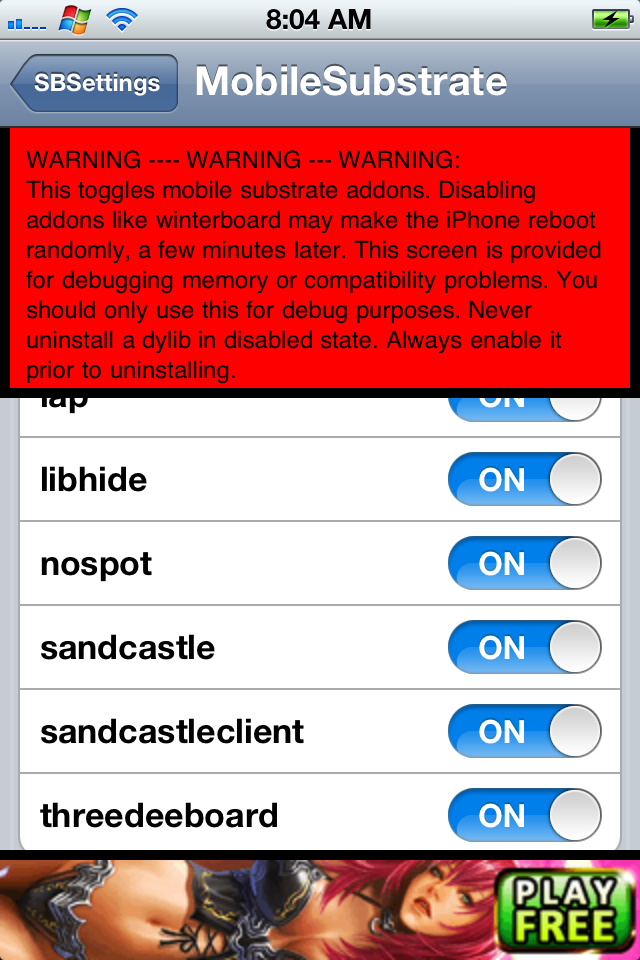
Task: Disable the nospot addon
Action: pyautogui.click(x=524, y=563)
